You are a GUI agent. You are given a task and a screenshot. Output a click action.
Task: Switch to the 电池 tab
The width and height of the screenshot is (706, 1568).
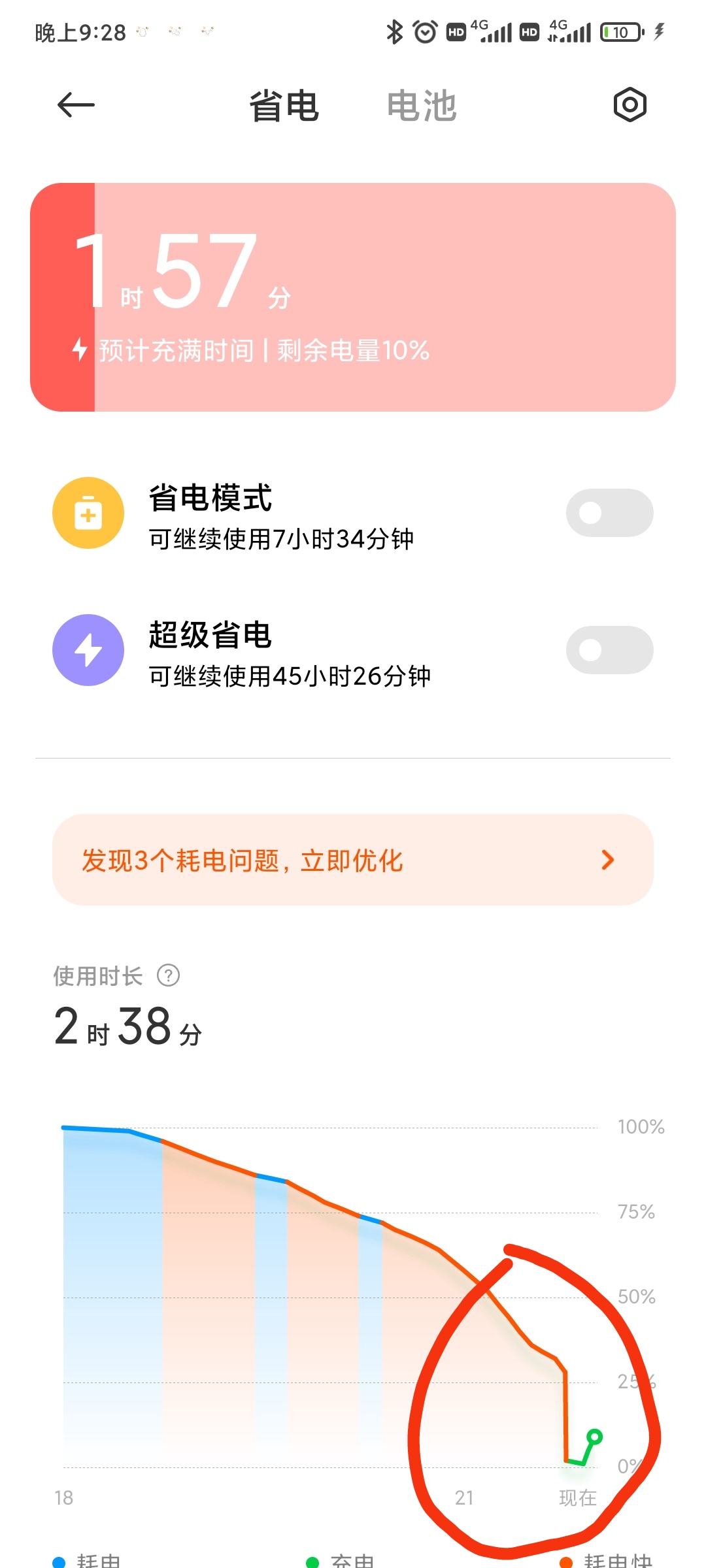coord(422,106)
